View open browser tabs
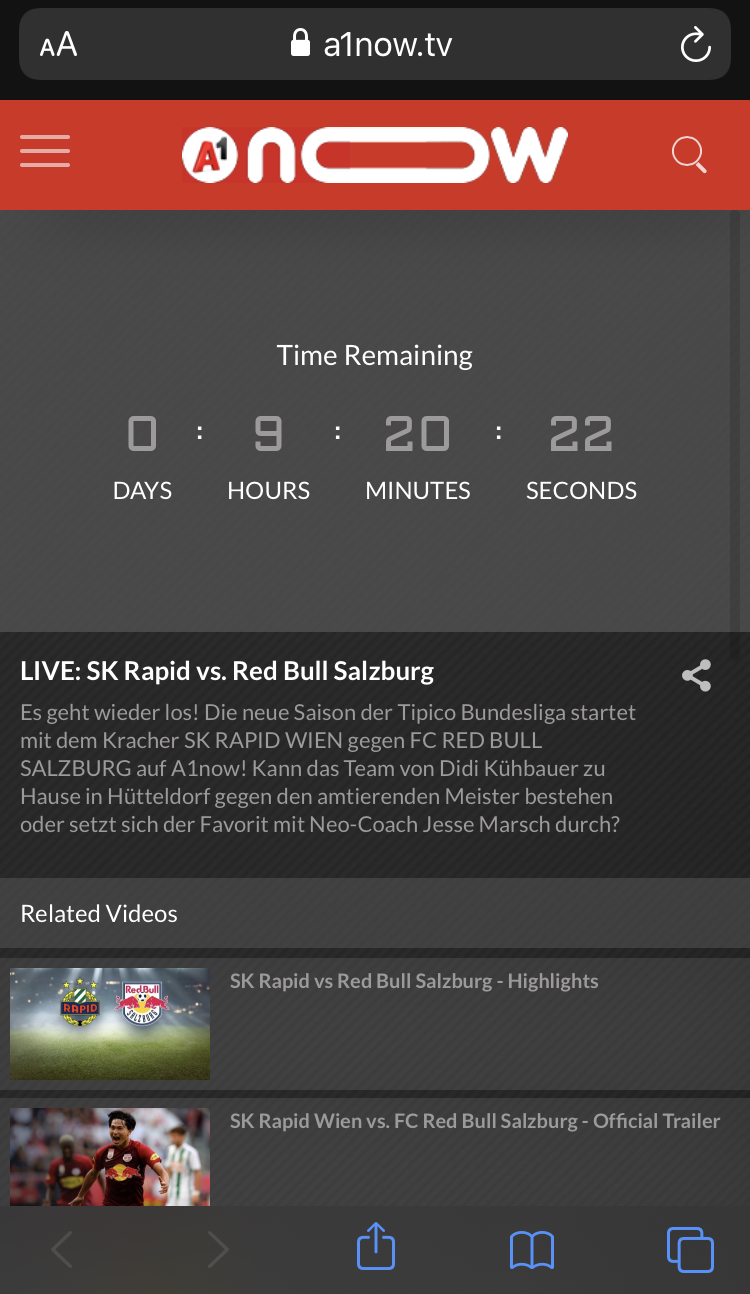750x1294 pixels. pos(690,1250)
